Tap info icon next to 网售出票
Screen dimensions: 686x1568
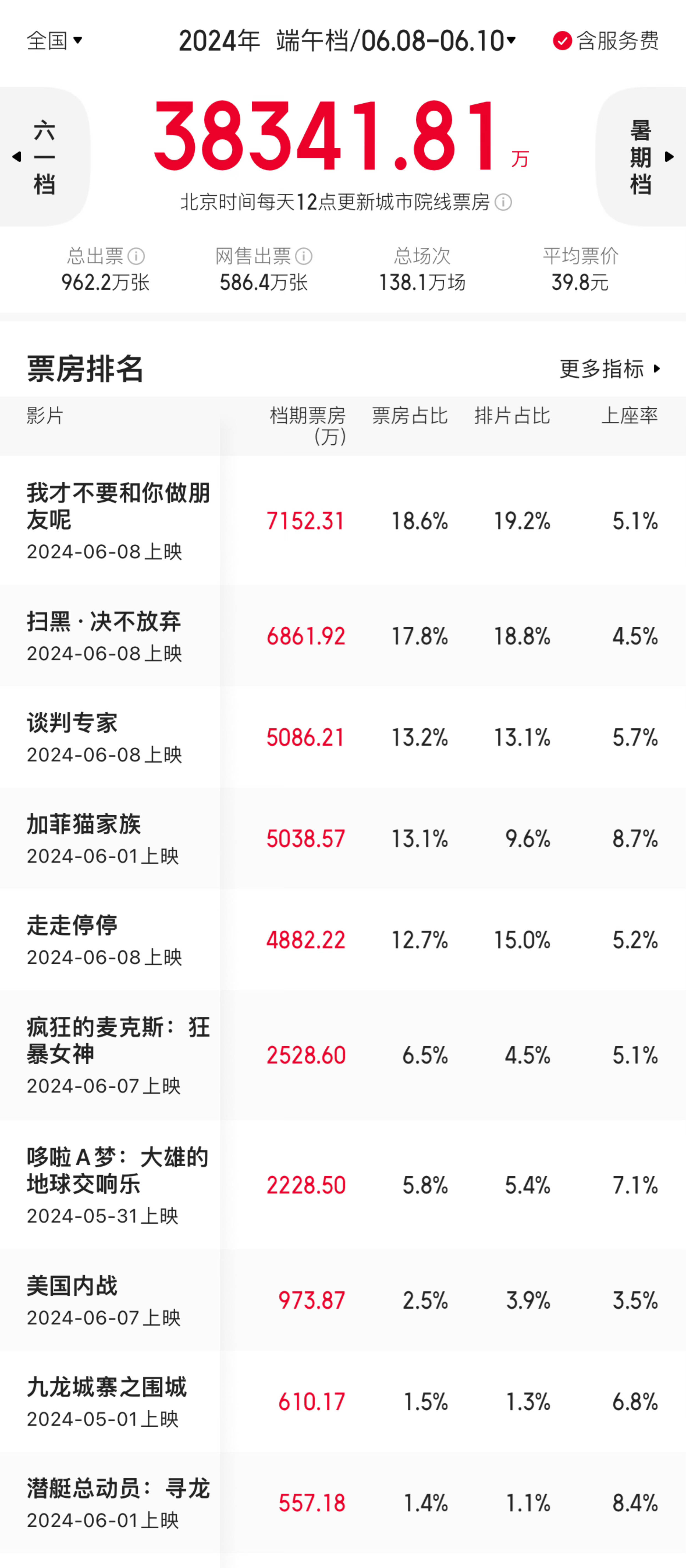(304, 256)
